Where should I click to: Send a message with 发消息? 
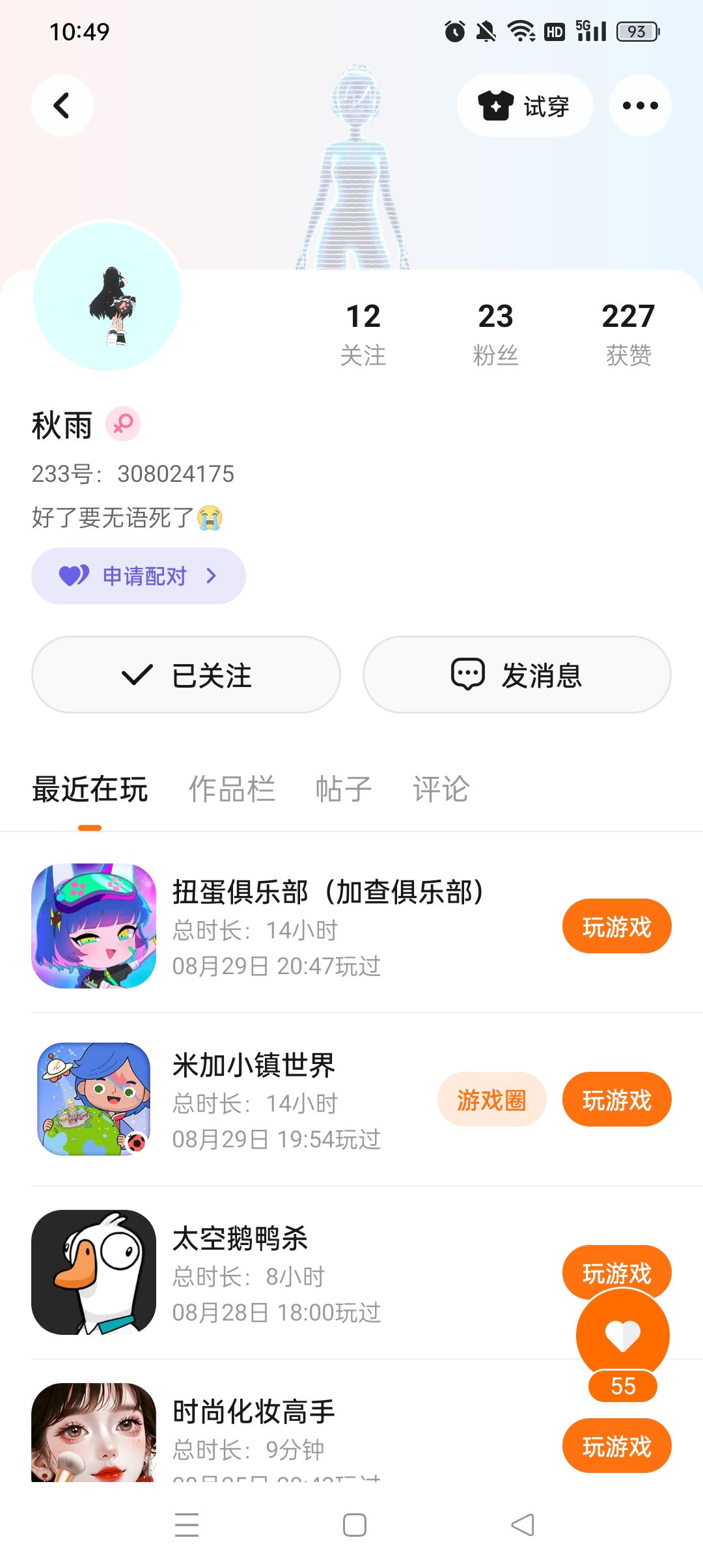(517, 675)
